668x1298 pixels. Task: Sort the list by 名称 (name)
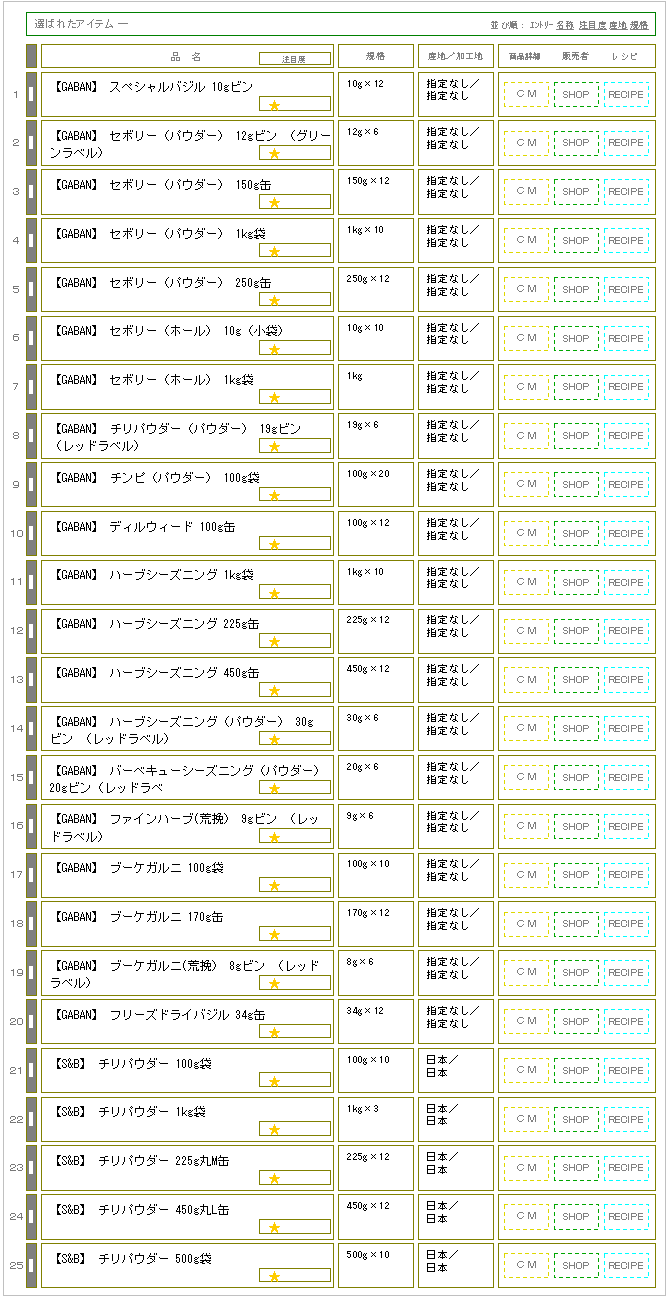[565, 24]
